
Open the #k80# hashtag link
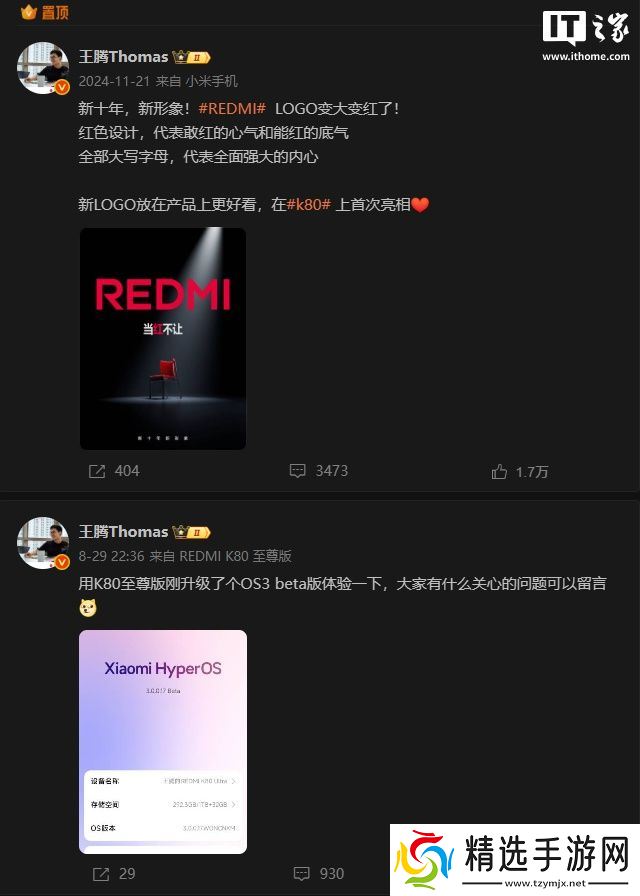(x=309, y=204)
